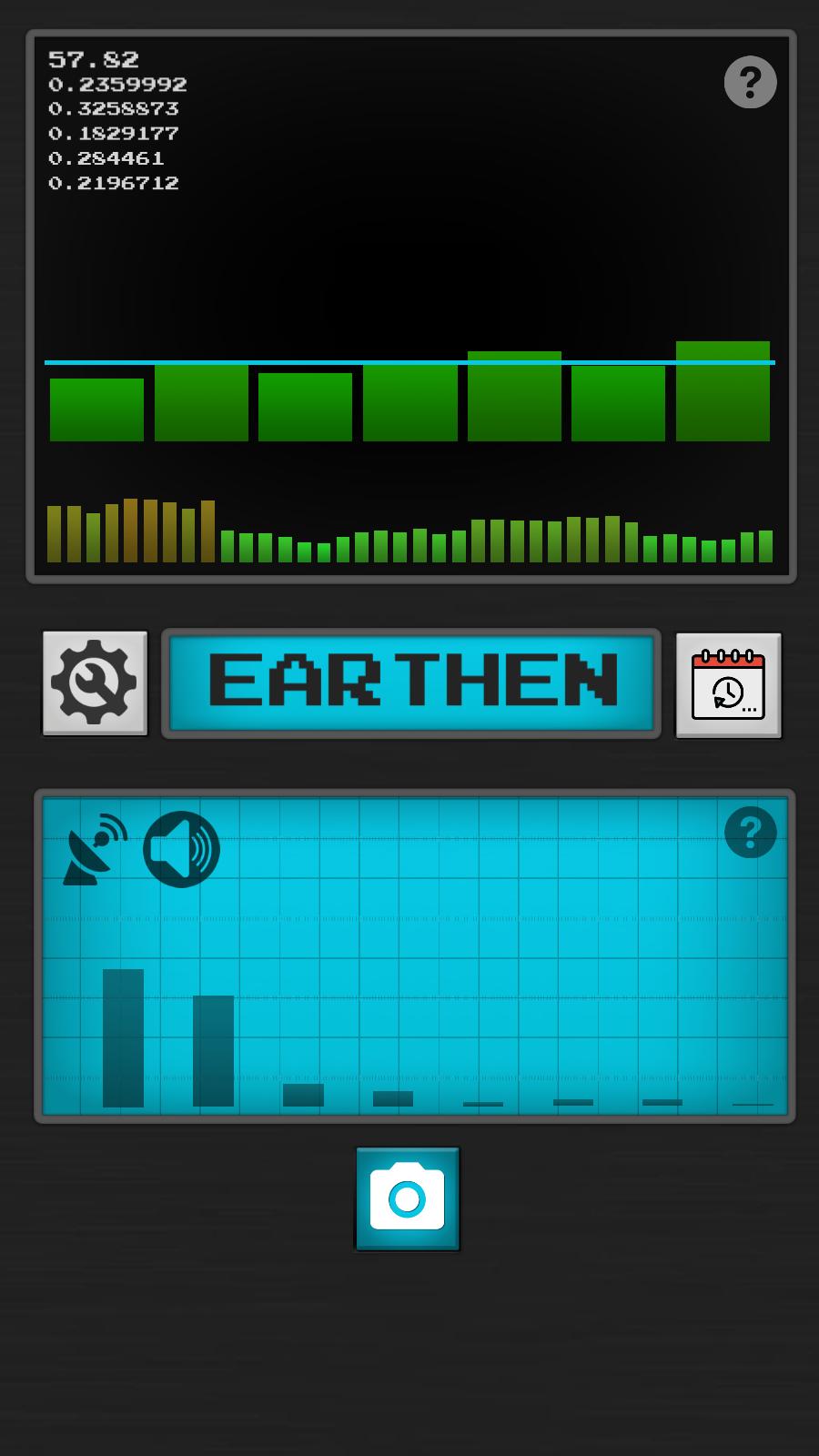Open the settings gear and wrench button
The image size is (819, 1456).
95,682
